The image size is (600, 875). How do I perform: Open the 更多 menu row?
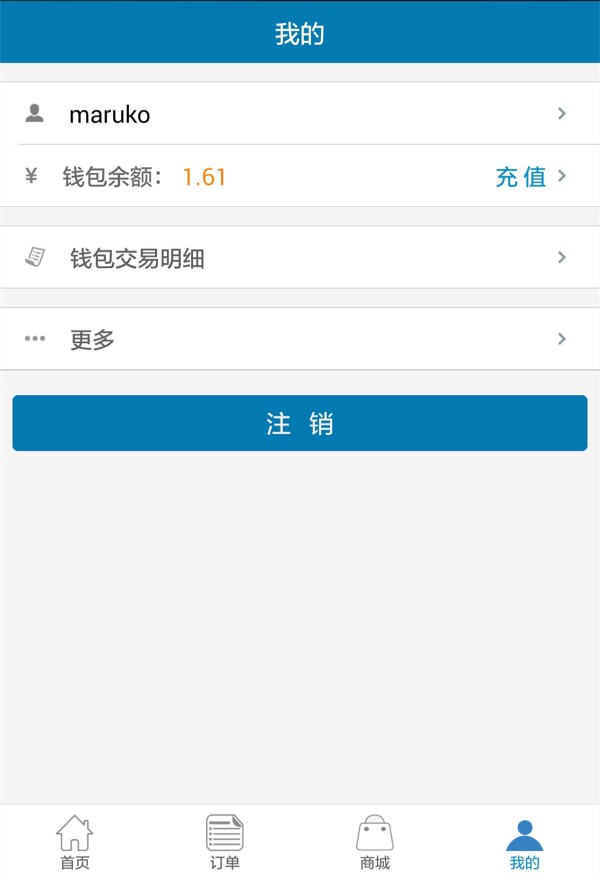[300, 339]
